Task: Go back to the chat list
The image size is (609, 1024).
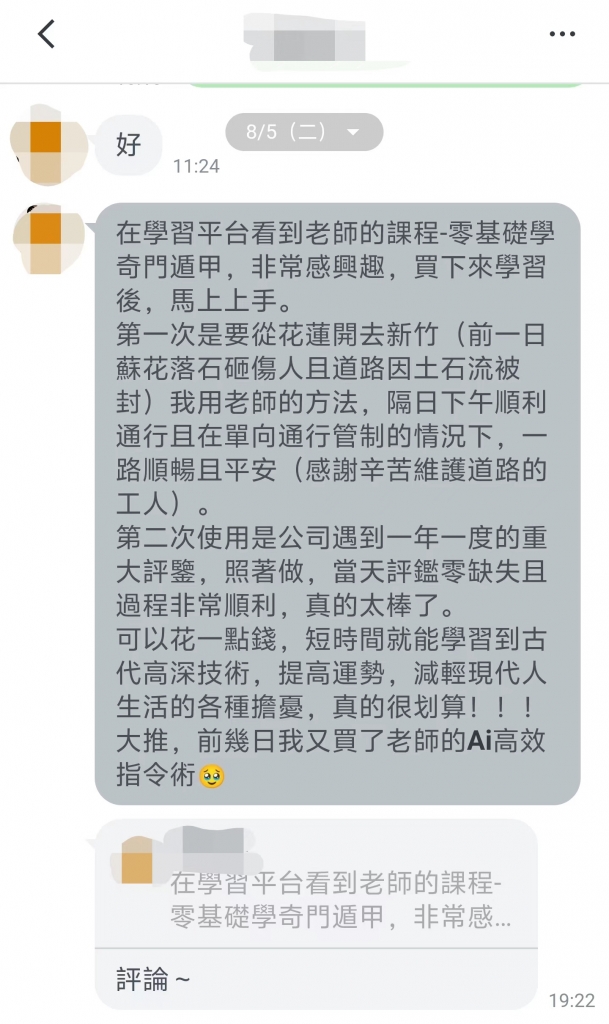Action: click(46, 34)
